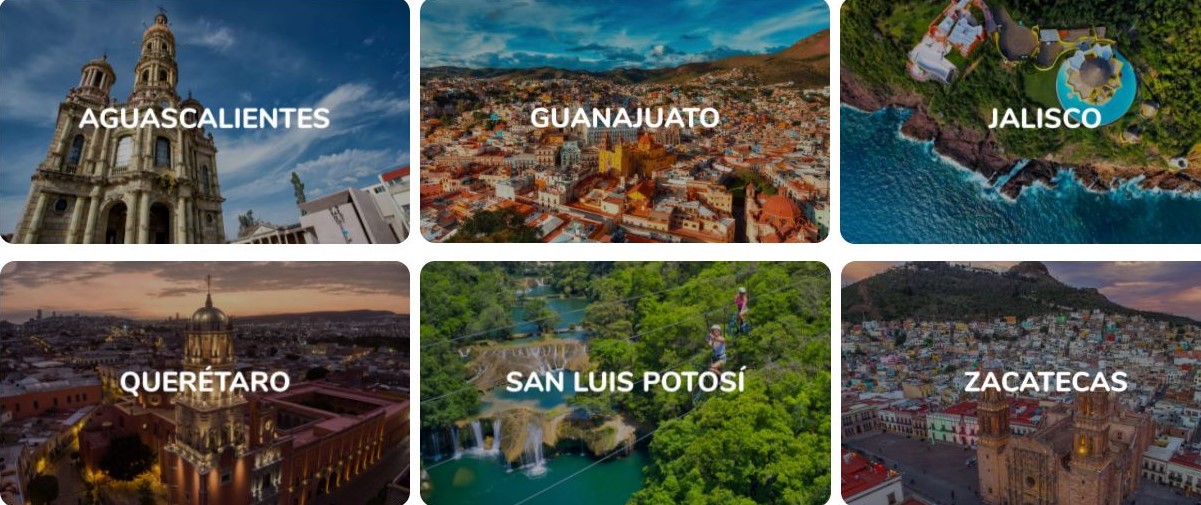Screen dimensions: 1201x505
Task: Choose the Querétaro card
Action: click(x=204, y=382)
